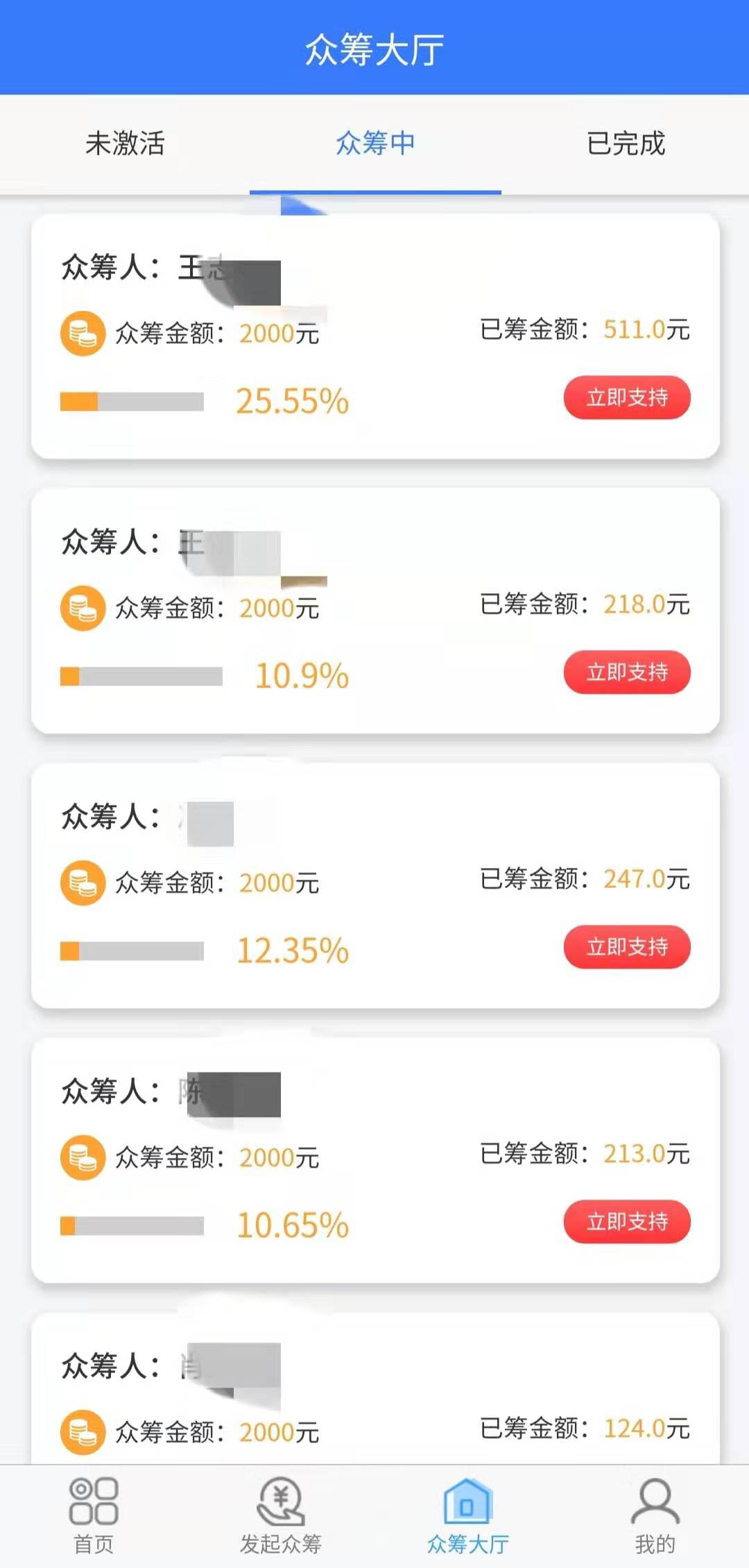
Task: Support the campaign at 10.65% progress
Action: tap(627, 1222)
